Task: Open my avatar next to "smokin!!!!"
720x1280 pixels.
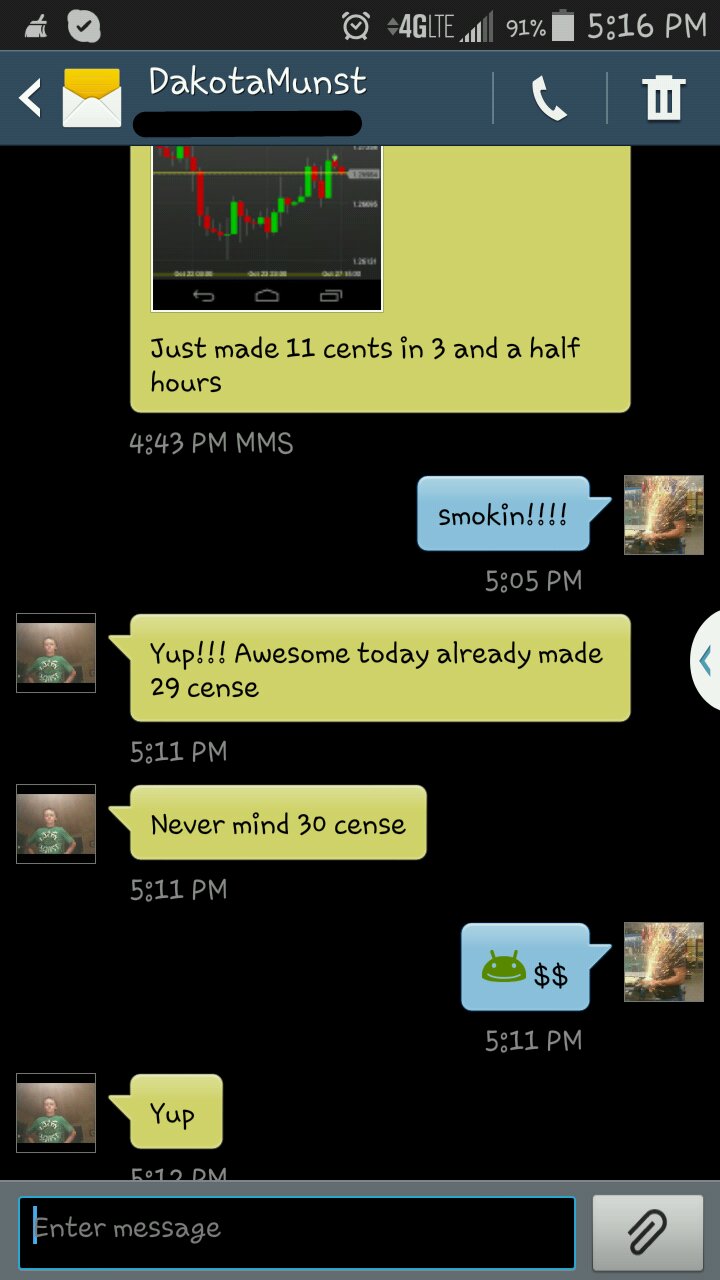Action: 663,515
